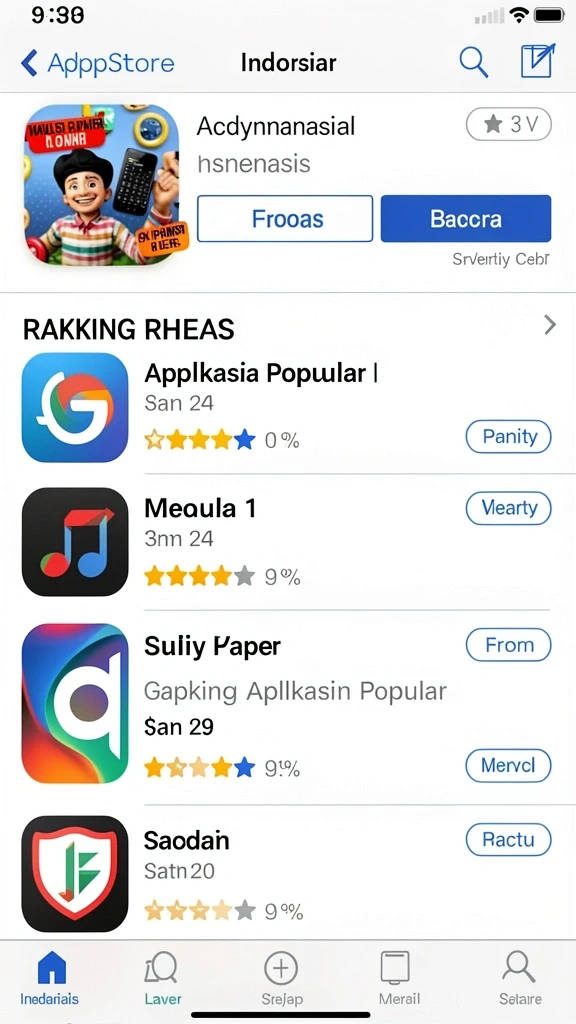The height and width of the screenshot is (1024, 576).
Task: Go back to AppStore
Action: pos(98,63)
